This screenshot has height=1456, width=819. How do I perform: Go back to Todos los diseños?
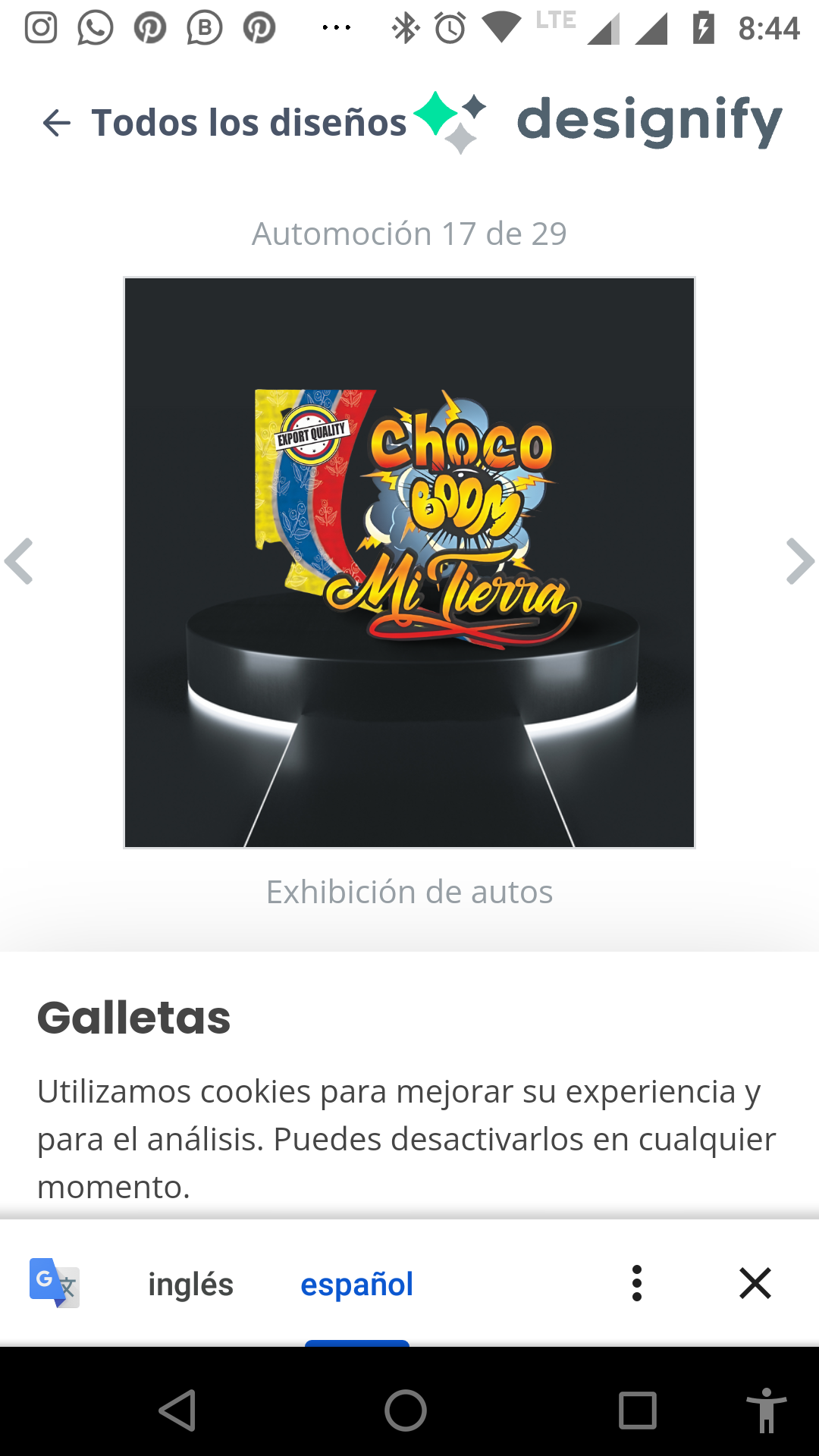(224, 122)
